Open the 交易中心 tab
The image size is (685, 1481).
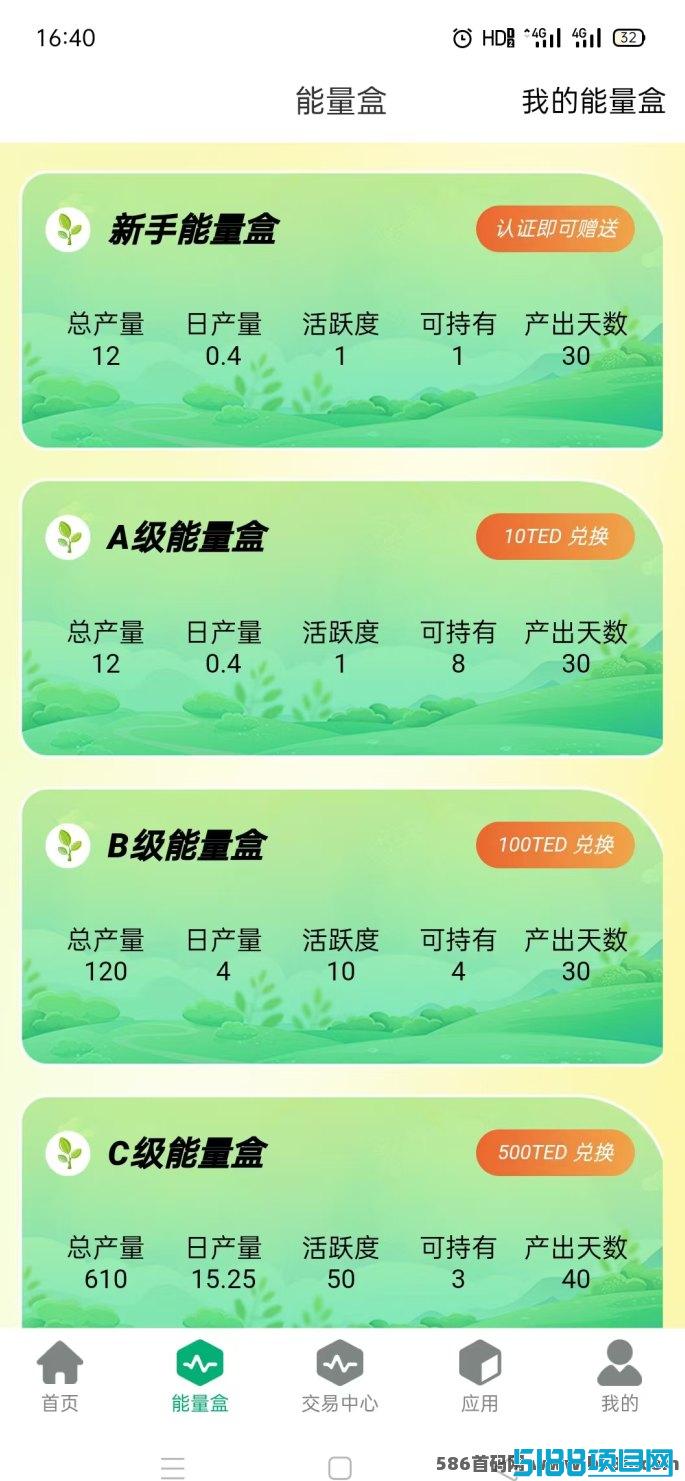click(340, 1377)
